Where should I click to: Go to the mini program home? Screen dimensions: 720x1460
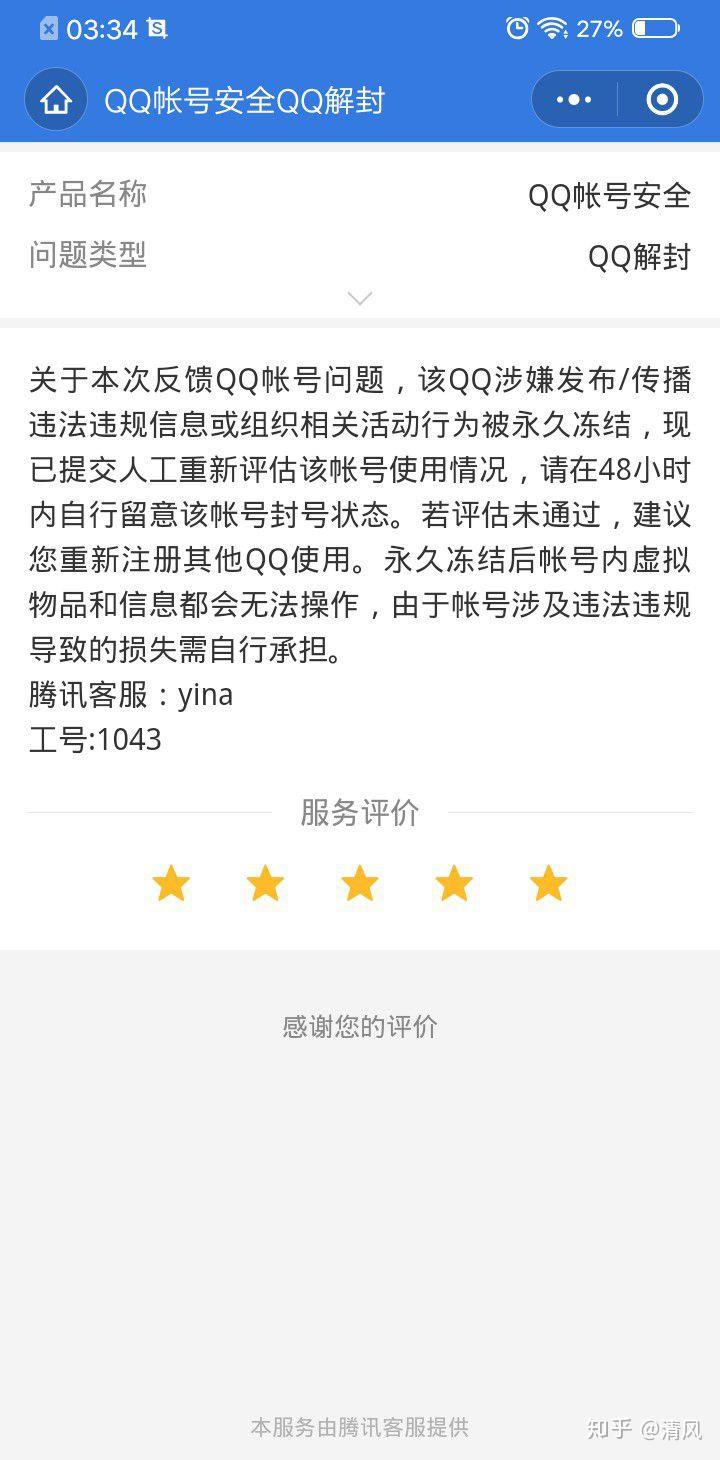56,100
